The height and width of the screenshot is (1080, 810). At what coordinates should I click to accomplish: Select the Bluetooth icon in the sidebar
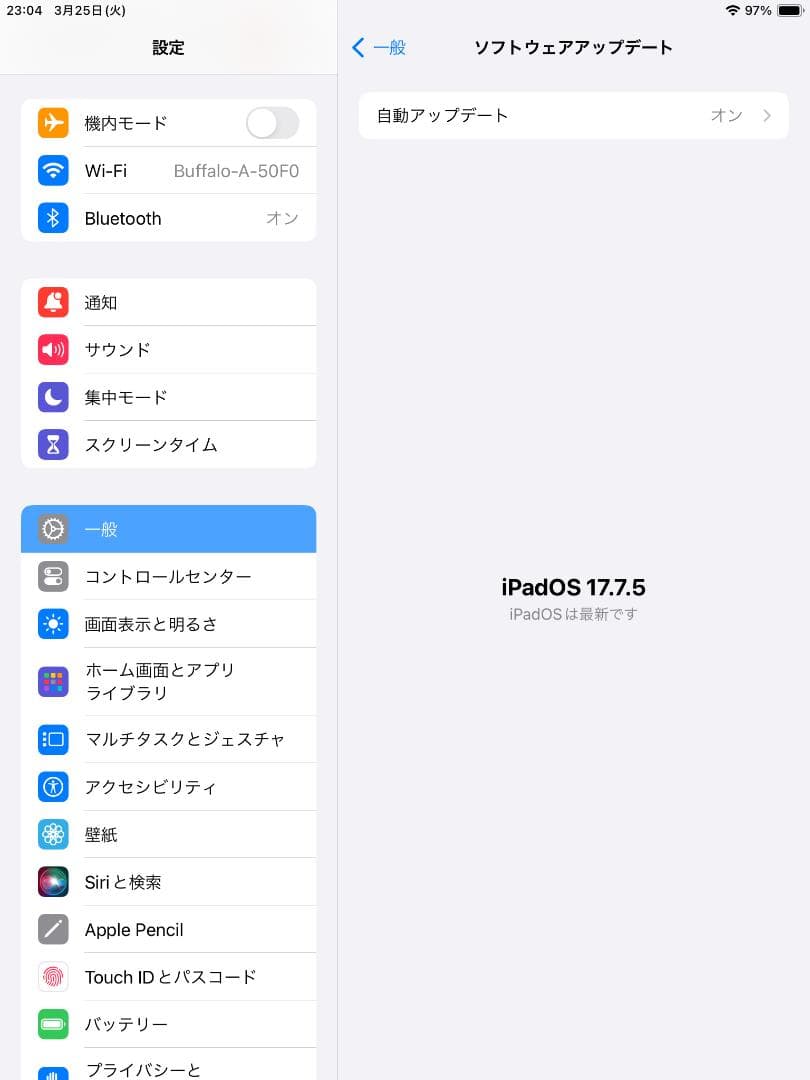[53, 218]
